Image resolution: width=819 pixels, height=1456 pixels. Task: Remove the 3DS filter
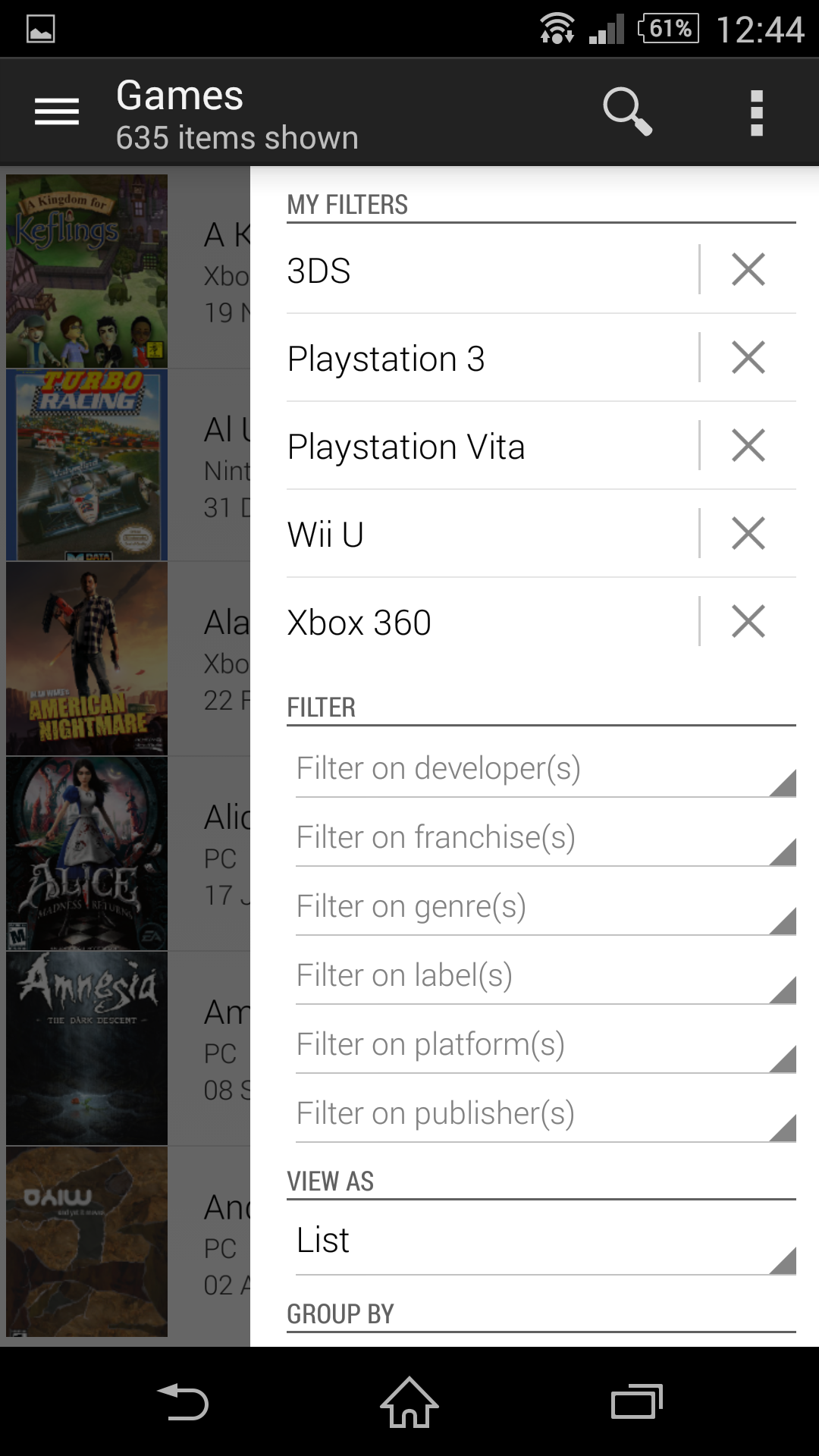click(748, 270)
